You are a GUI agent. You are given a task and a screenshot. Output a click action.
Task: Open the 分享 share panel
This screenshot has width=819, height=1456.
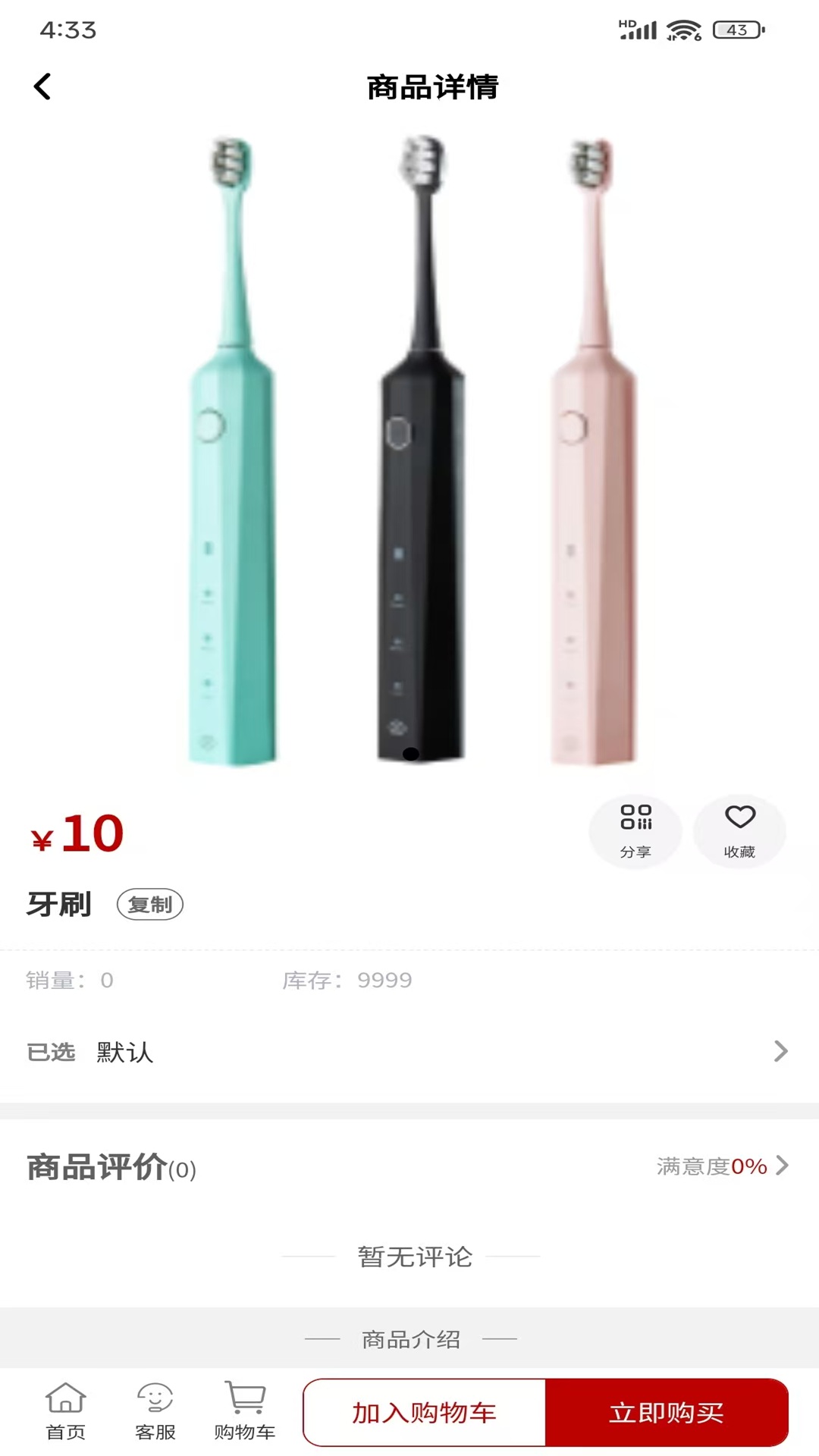(x=635, y=830)
